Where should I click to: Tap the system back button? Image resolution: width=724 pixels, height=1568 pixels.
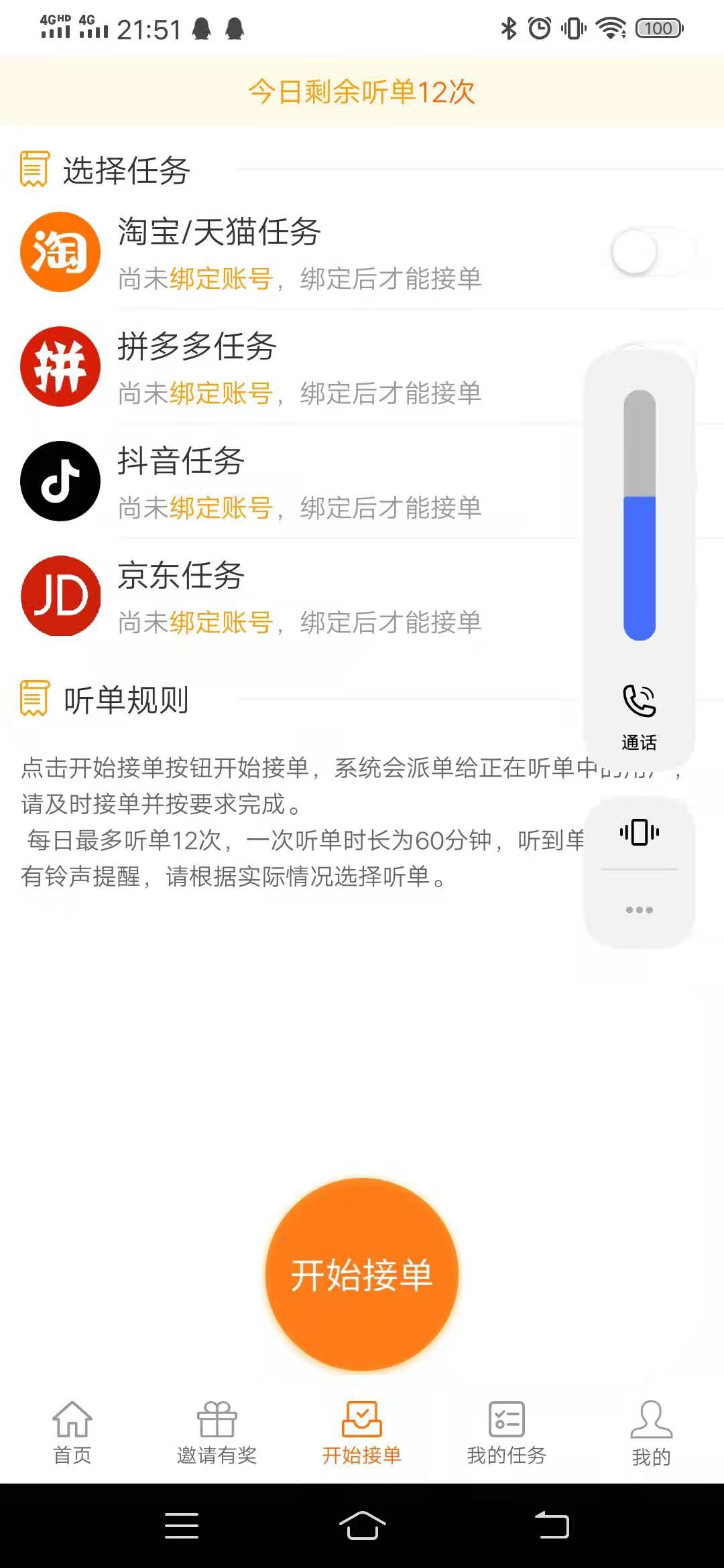click(x=552, y=1526)
